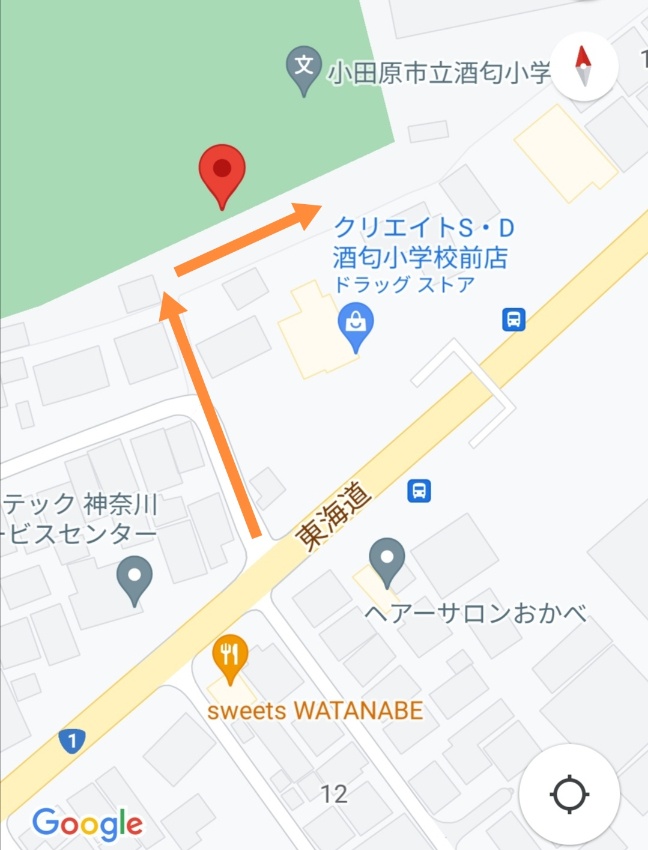Open the 小田原市立酒匂小学校 school marker

coord(304,70)
